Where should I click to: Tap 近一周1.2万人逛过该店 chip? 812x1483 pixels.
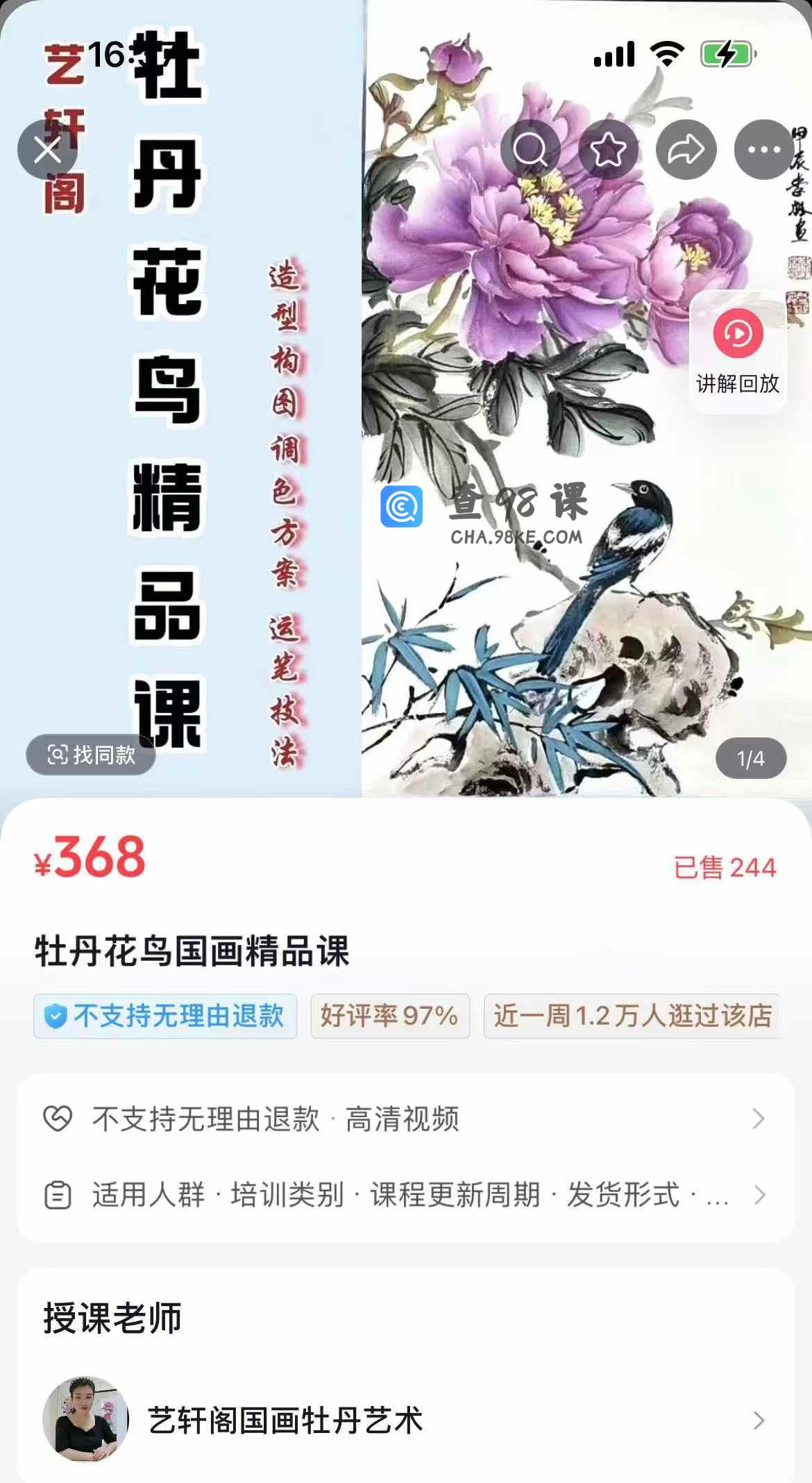tap(632, 1016)
